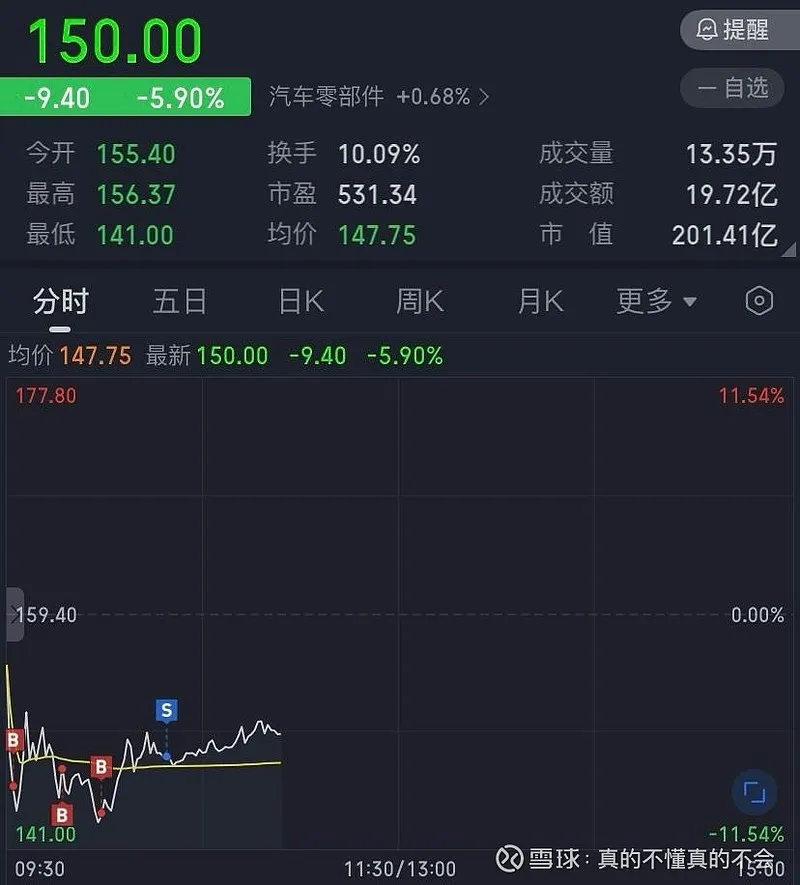The height and width of the screenshot is (885, 800).
Task: Open the 汽车零部件 sector link
Action: [379, 97]
